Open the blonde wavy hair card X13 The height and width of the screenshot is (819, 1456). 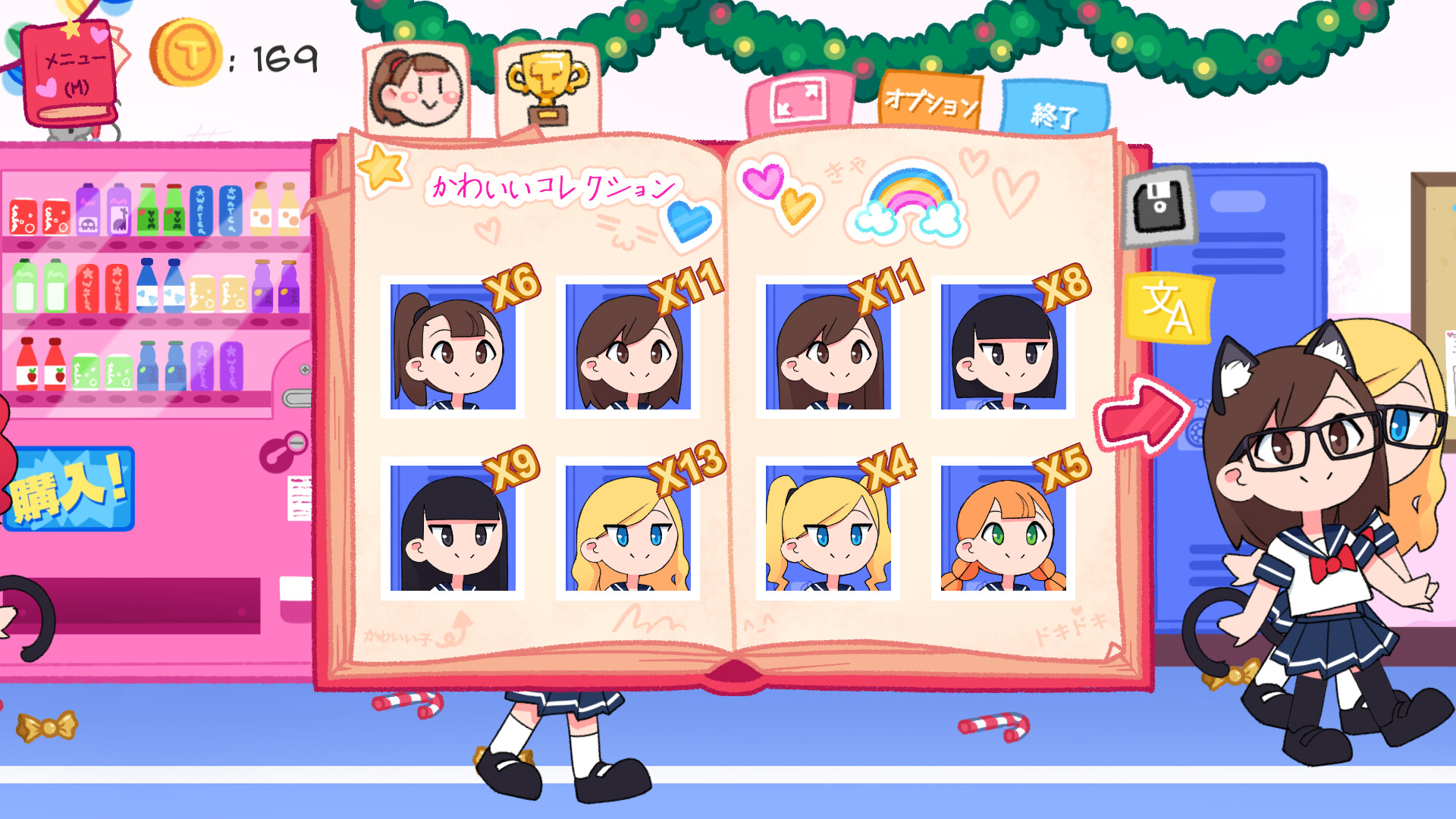(628, 528)
